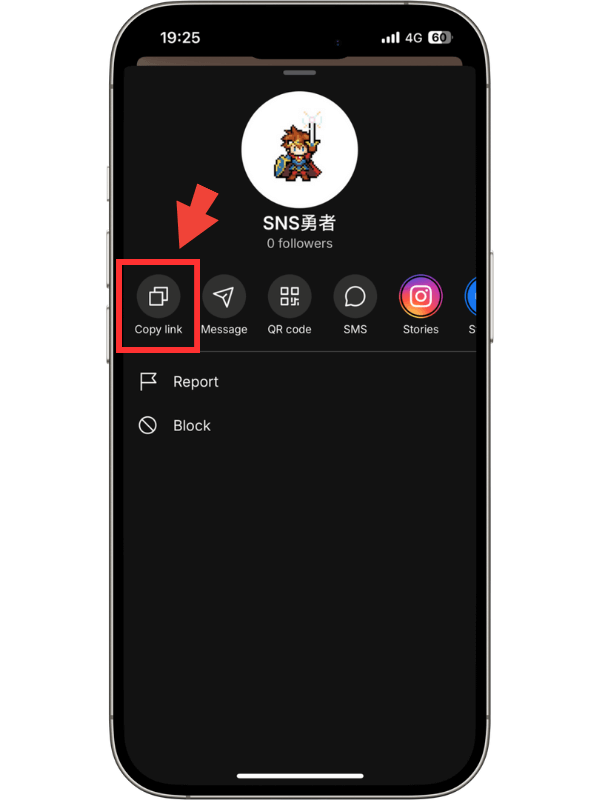The image size is (600, 800).
Task: Share profile via Message
Action: click(224, 297)
